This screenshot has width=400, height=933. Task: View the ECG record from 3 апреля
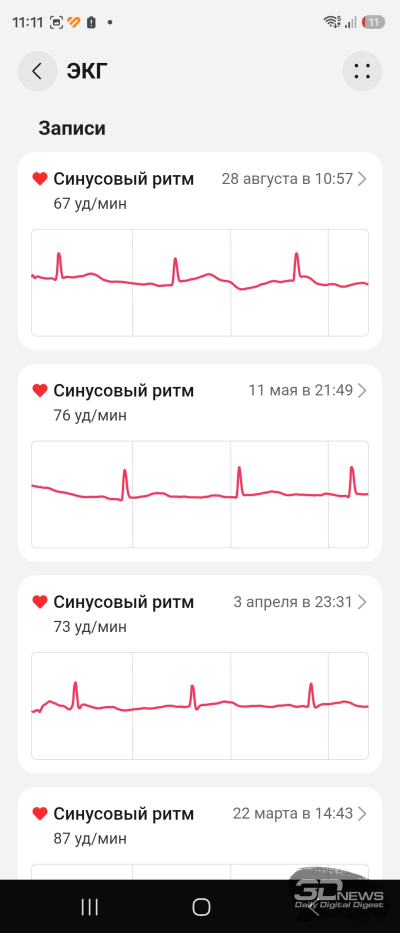(x=200, y=674)
